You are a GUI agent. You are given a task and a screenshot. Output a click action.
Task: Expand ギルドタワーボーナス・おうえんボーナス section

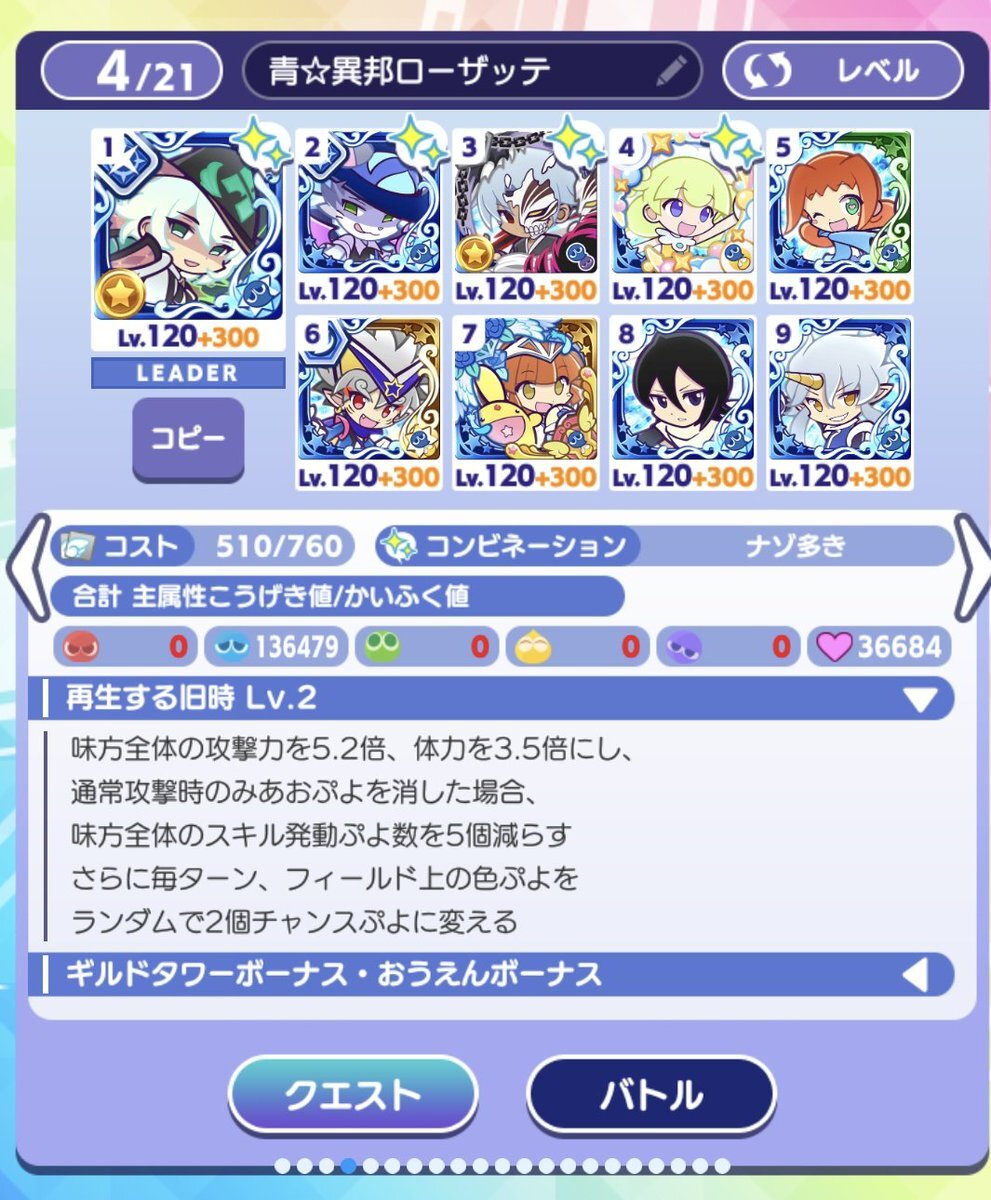click(916, 974)
